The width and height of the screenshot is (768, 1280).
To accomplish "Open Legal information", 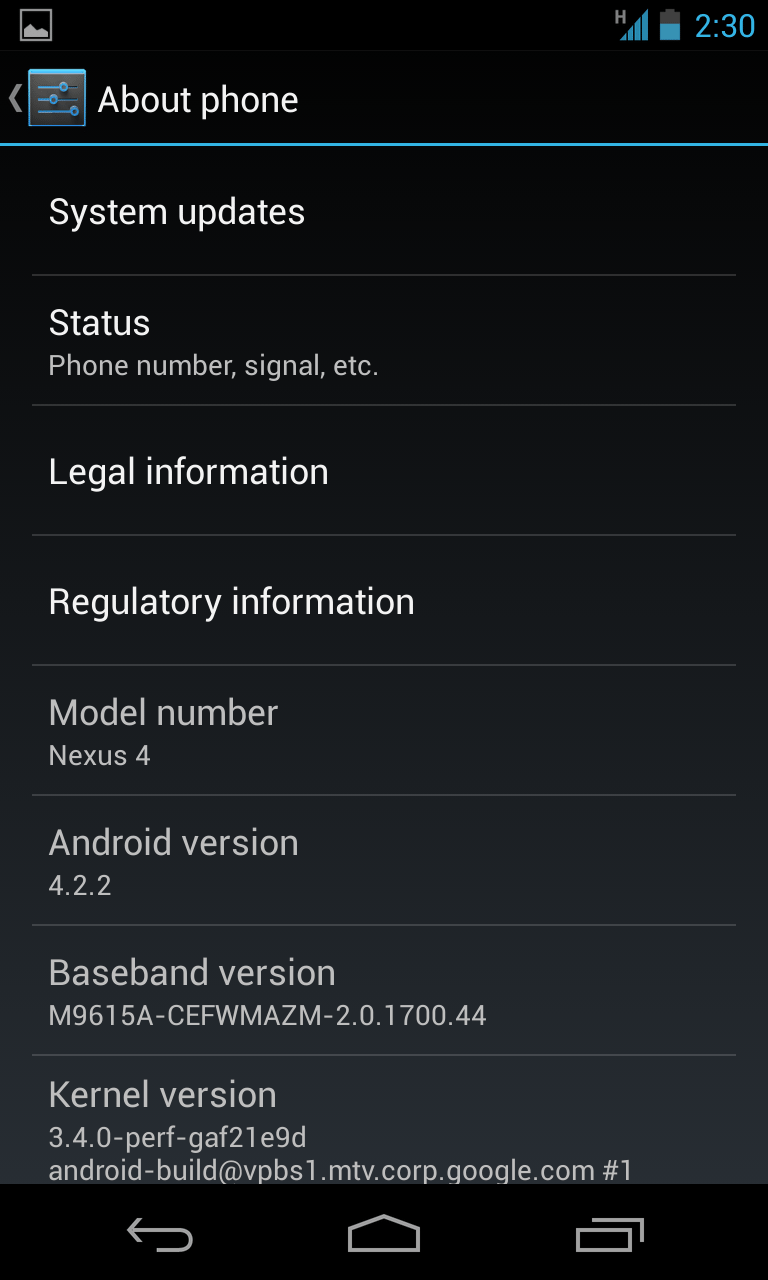I will pyautogui.click(x=384, y=471).
